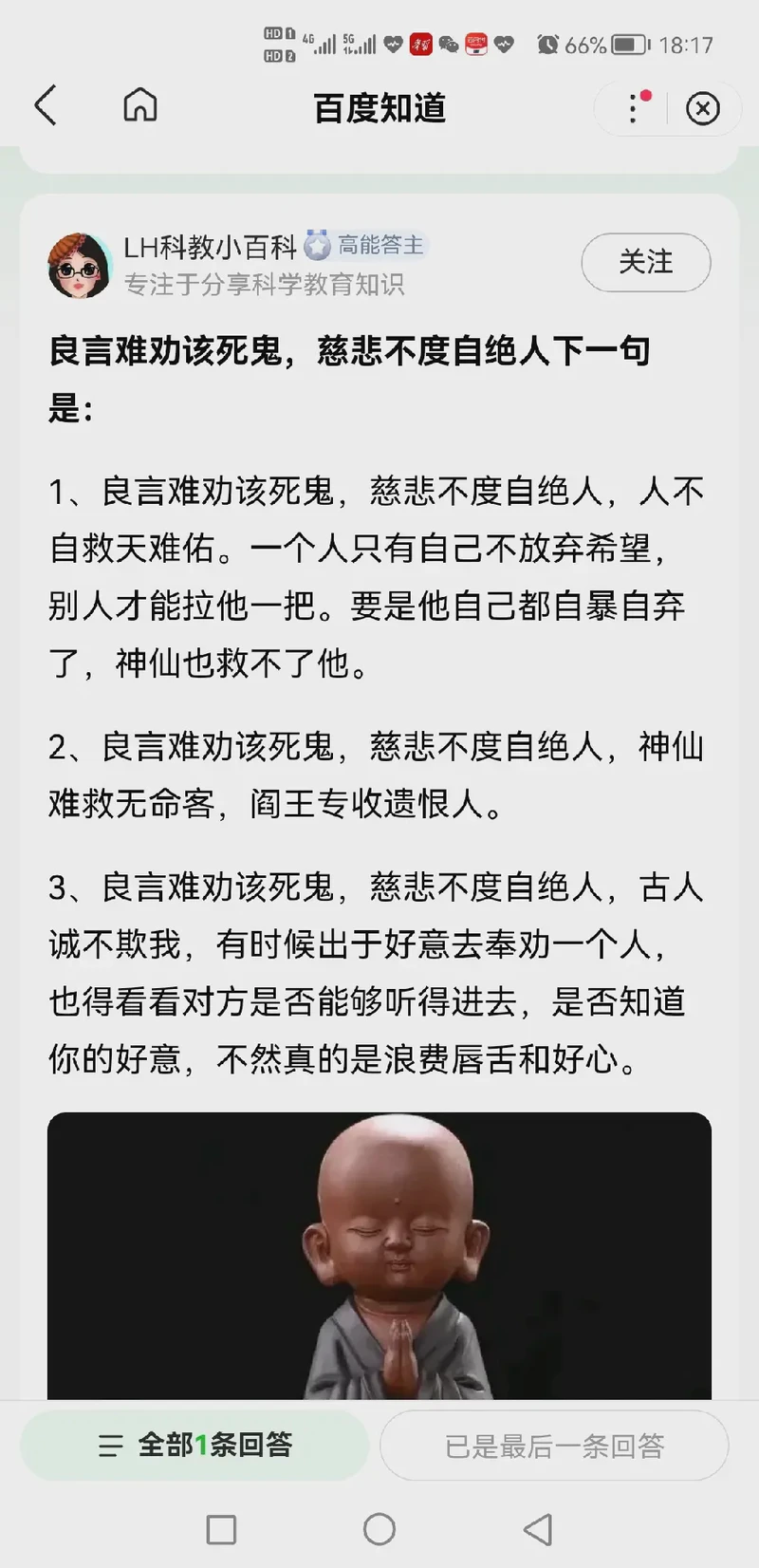Image resolution: width=759 pixels, height=1568 pixels.
Task: View the little monk statue image
Action: [379, 1255]
